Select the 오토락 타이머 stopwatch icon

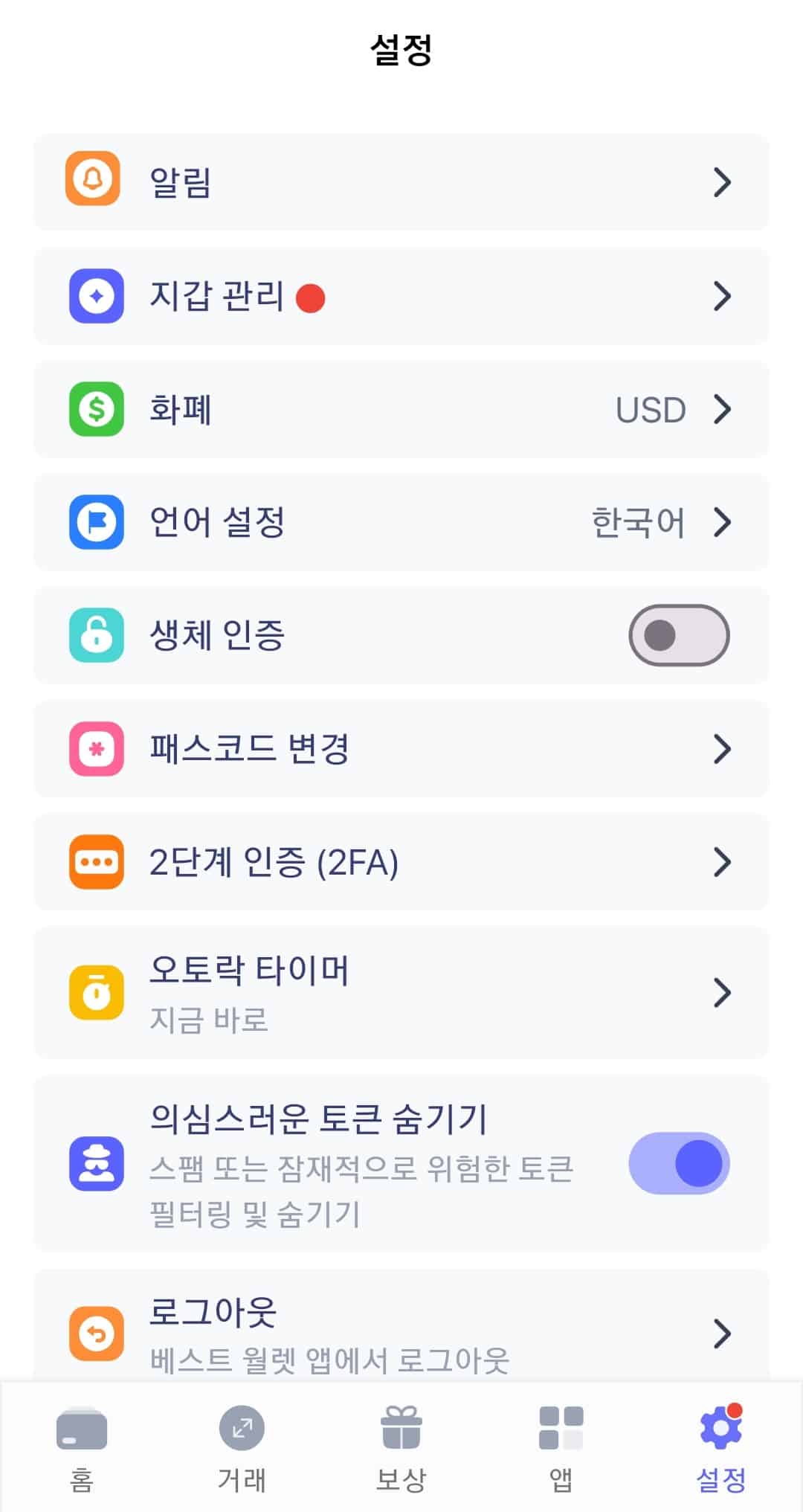click(x=94, y=993)
